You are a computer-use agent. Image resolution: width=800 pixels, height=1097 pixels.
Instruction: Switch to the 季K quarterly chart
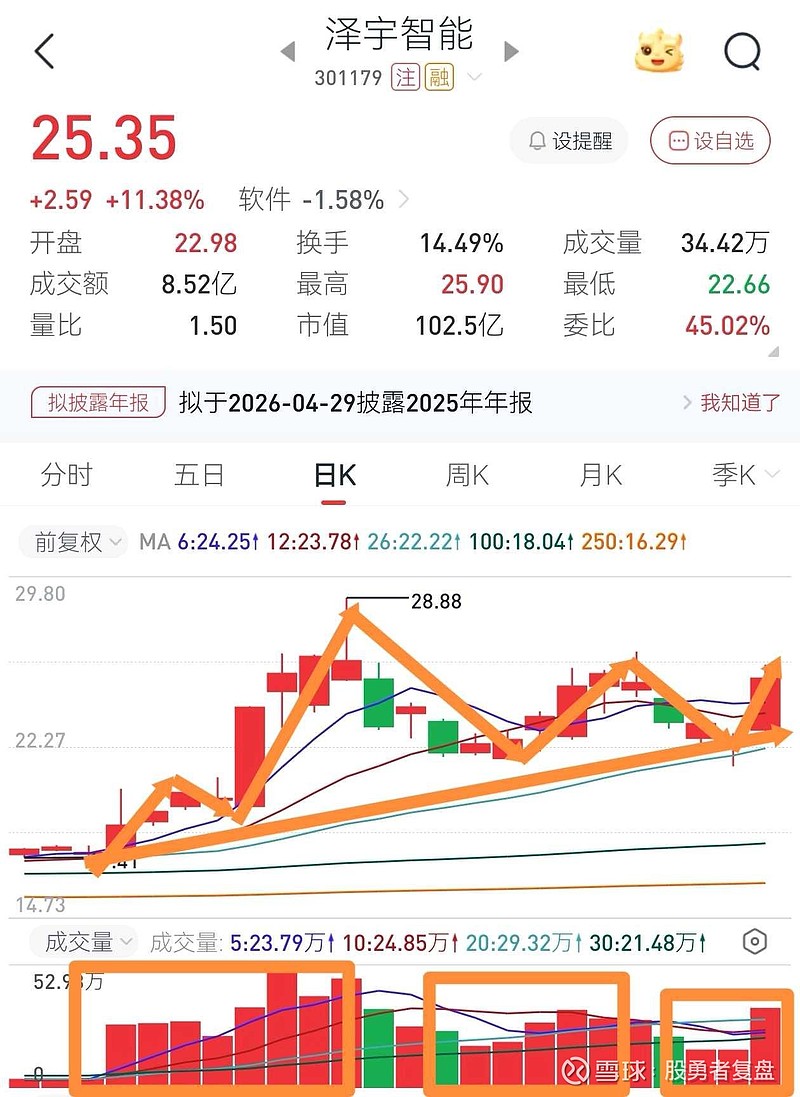click(x=735, y=476)
